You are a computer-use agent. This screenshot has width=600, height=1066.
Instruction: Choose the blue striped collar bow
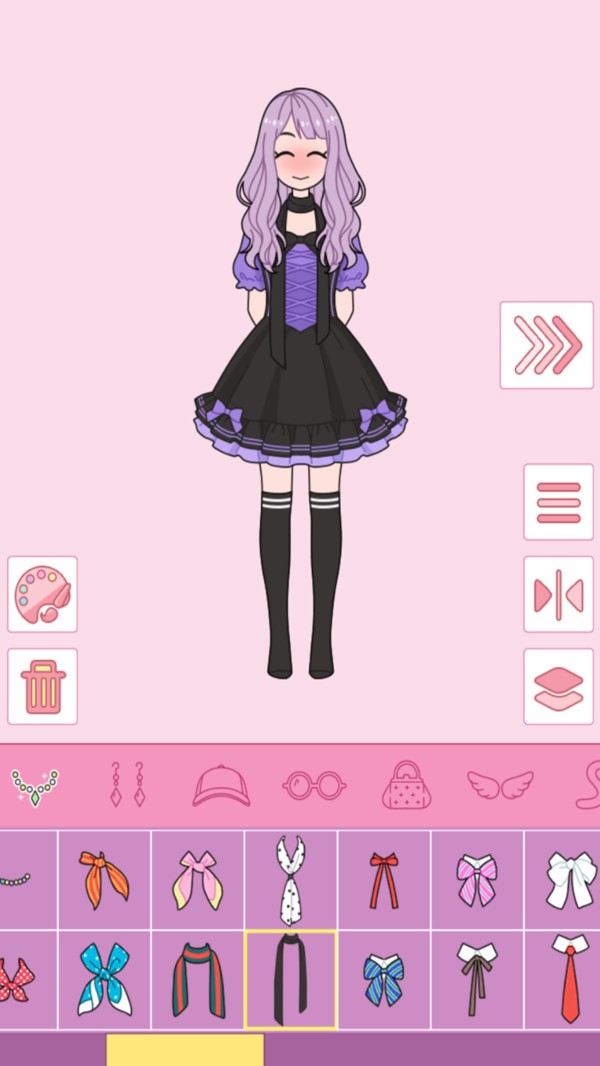384,980
